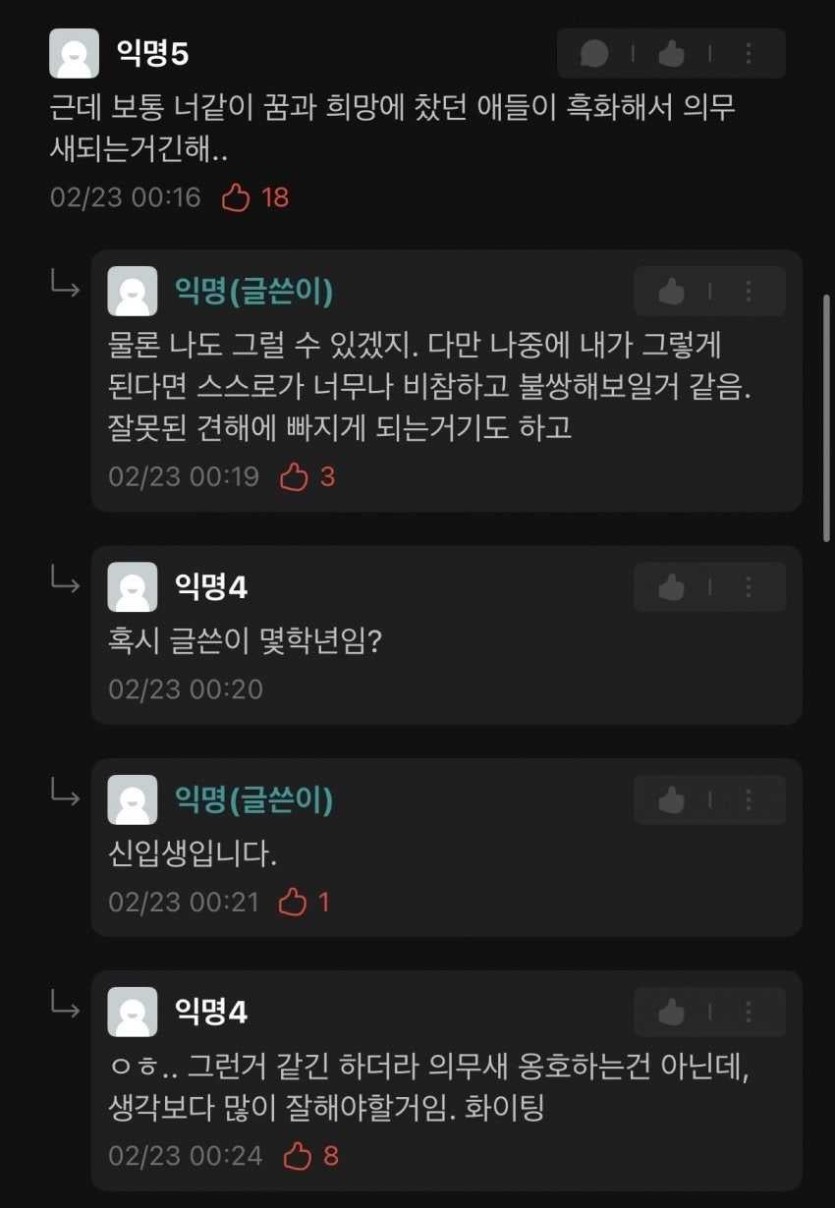The image size is (835, 1208).
Task: Open more options for 혹시 글쓴이 몇학년임? reply
Action: pos(748,588)
